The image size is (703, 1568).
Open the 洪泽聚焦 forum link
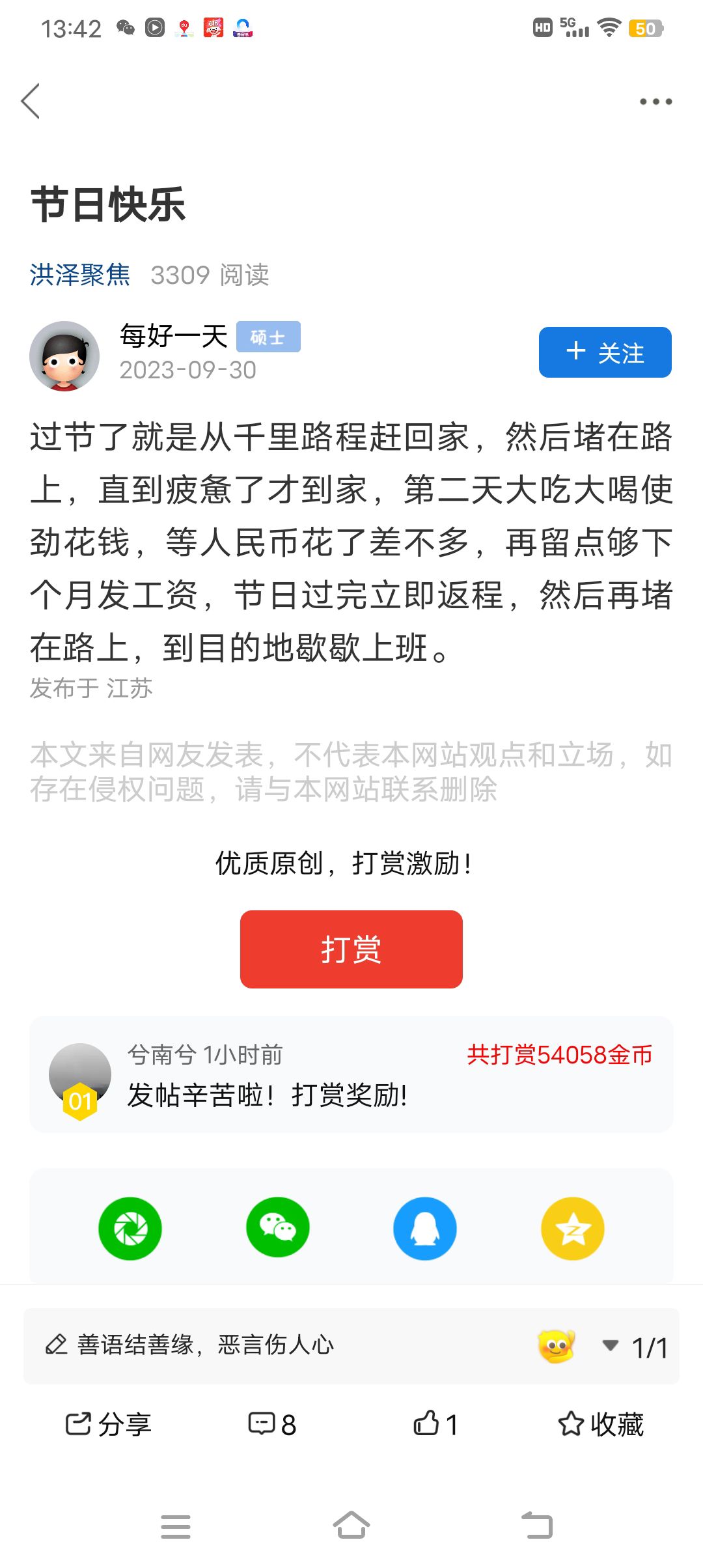(x=80, y=275)
